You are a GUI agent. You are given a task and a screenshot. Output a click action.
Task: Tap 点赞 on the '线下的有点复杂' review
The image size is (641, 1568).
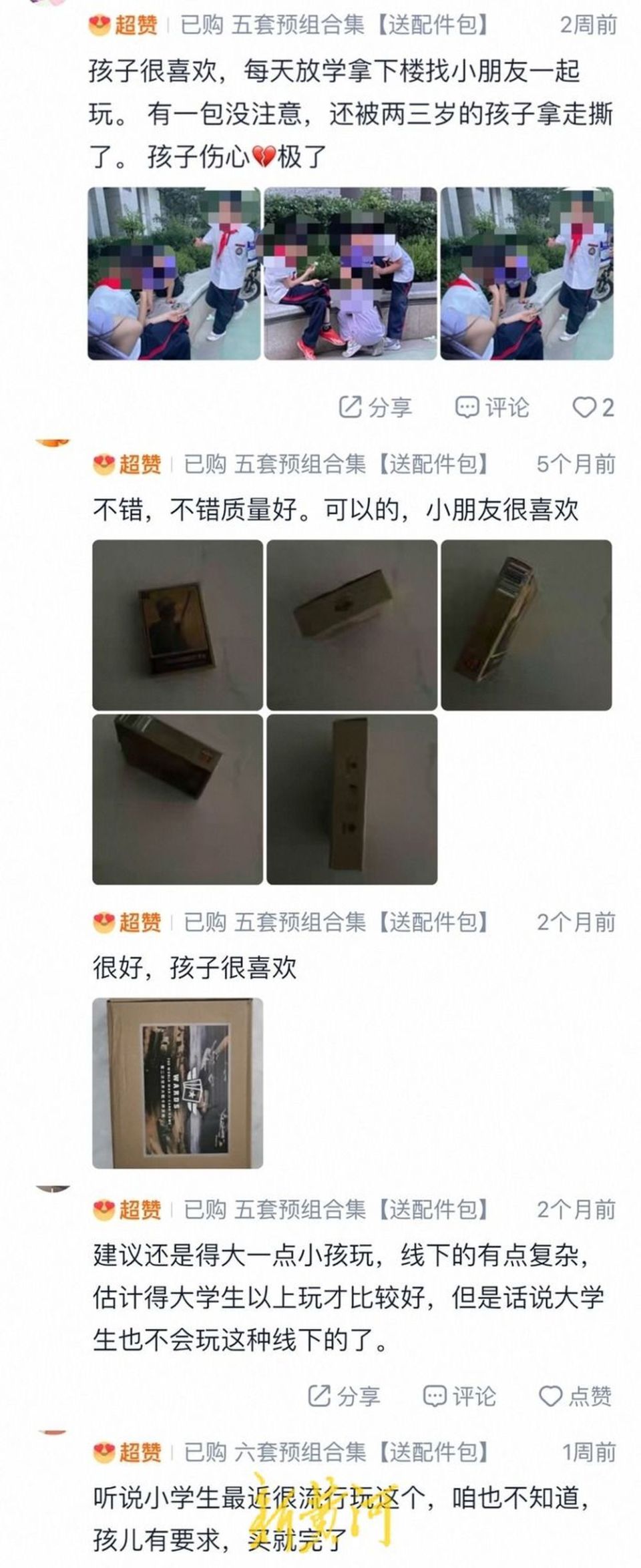point(575,1396)
